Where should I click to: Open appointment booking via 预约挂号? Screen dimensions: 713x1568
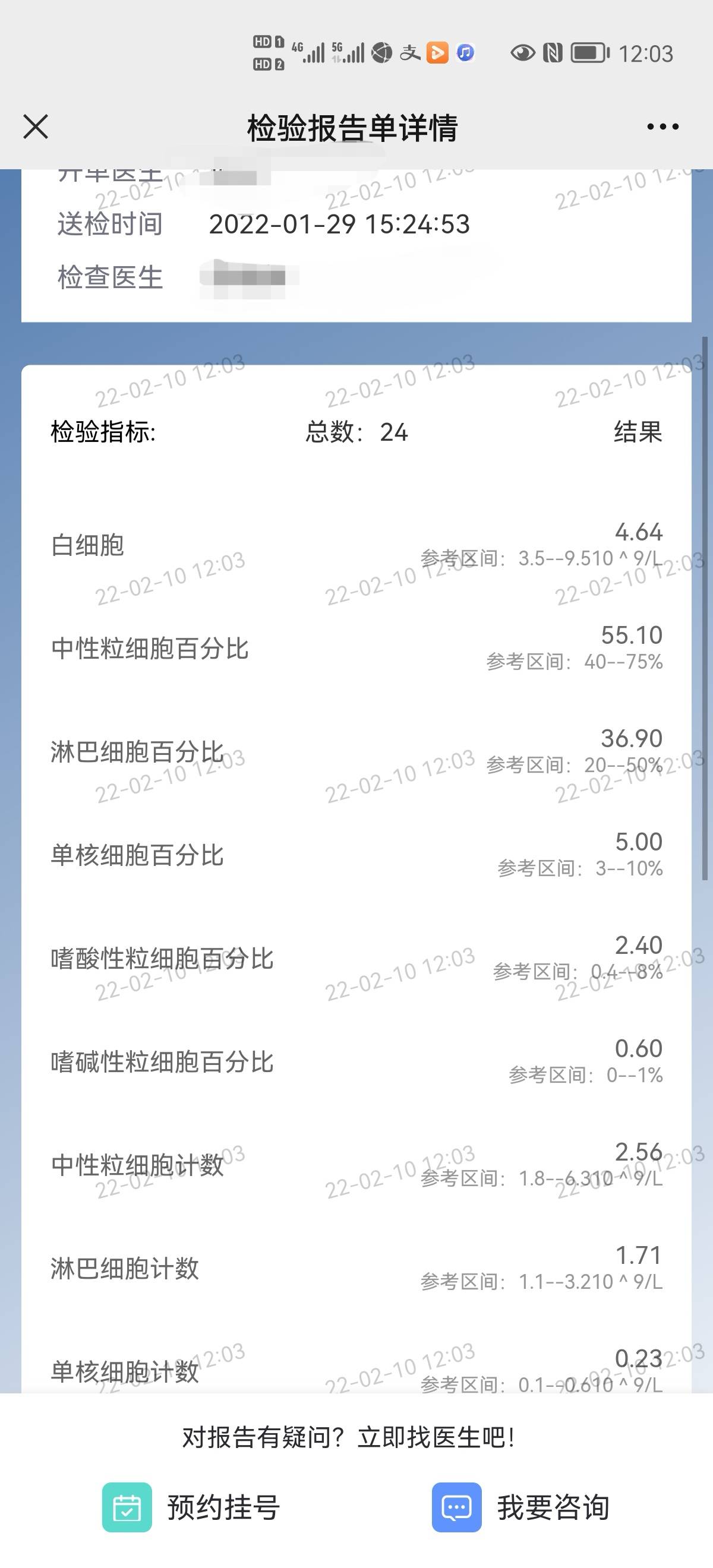(x=221, y=1507)
